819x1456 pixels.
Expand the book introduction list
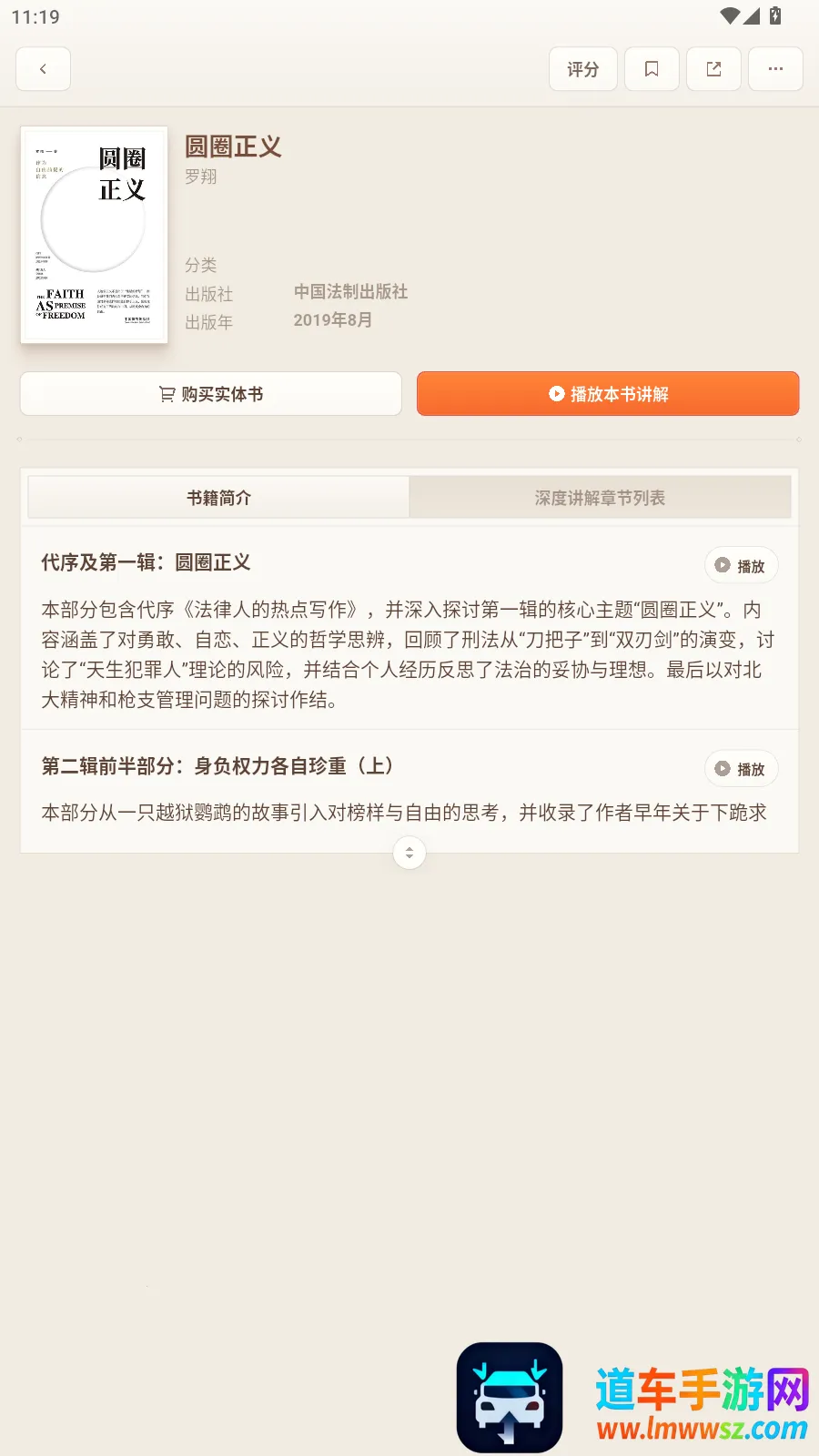click(x=409, y=853)
